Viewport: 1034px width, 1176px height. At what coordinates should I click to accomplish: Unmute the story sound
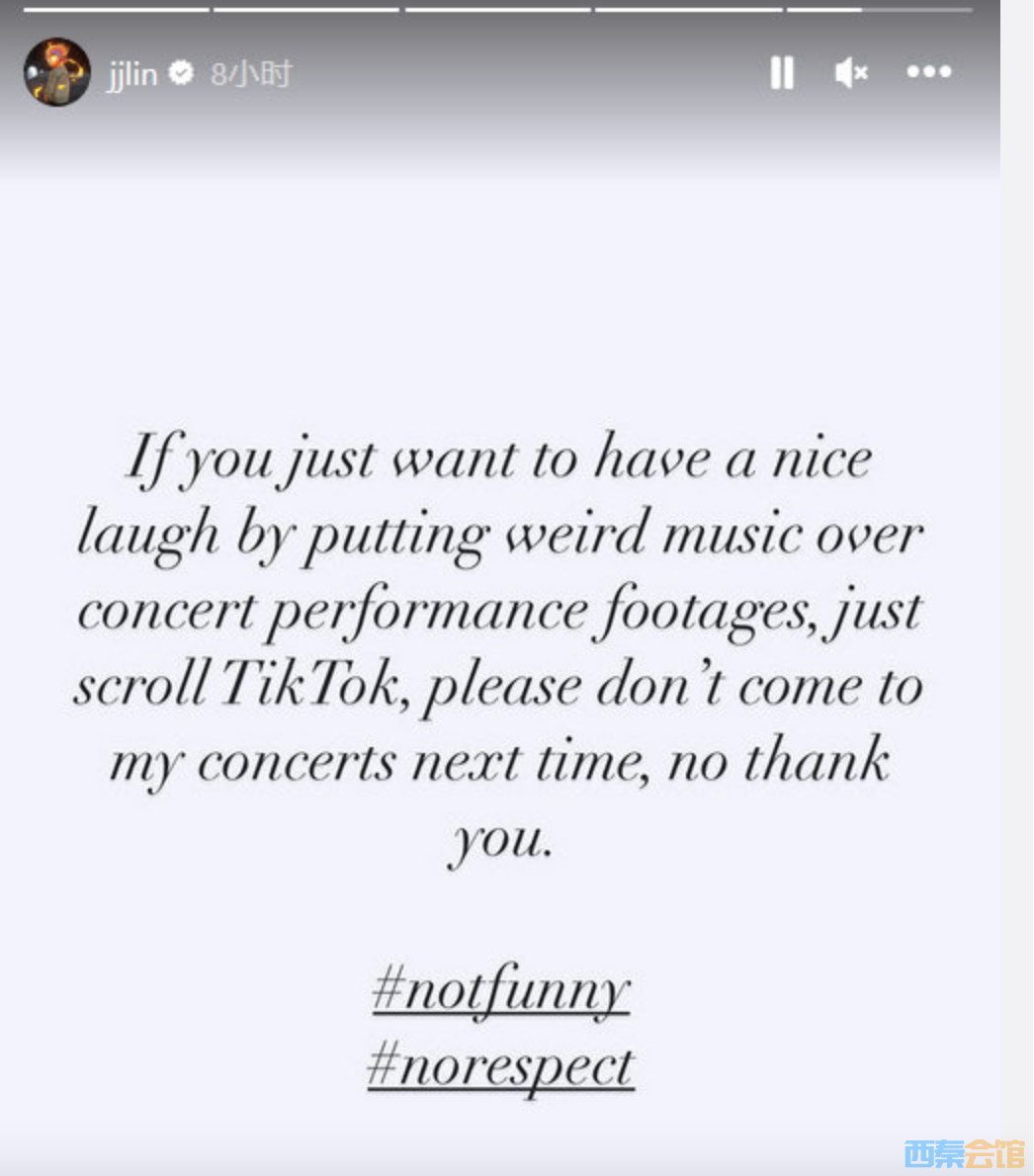850,72
